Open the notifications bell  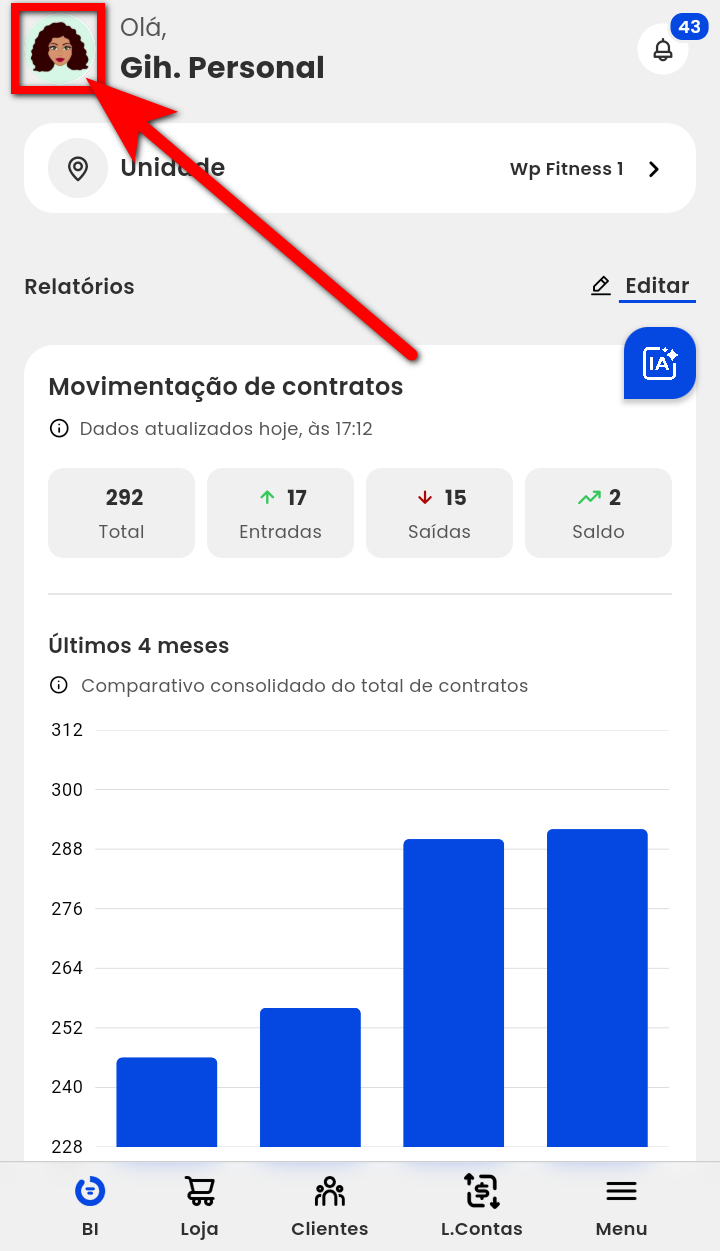pos(662,50)
